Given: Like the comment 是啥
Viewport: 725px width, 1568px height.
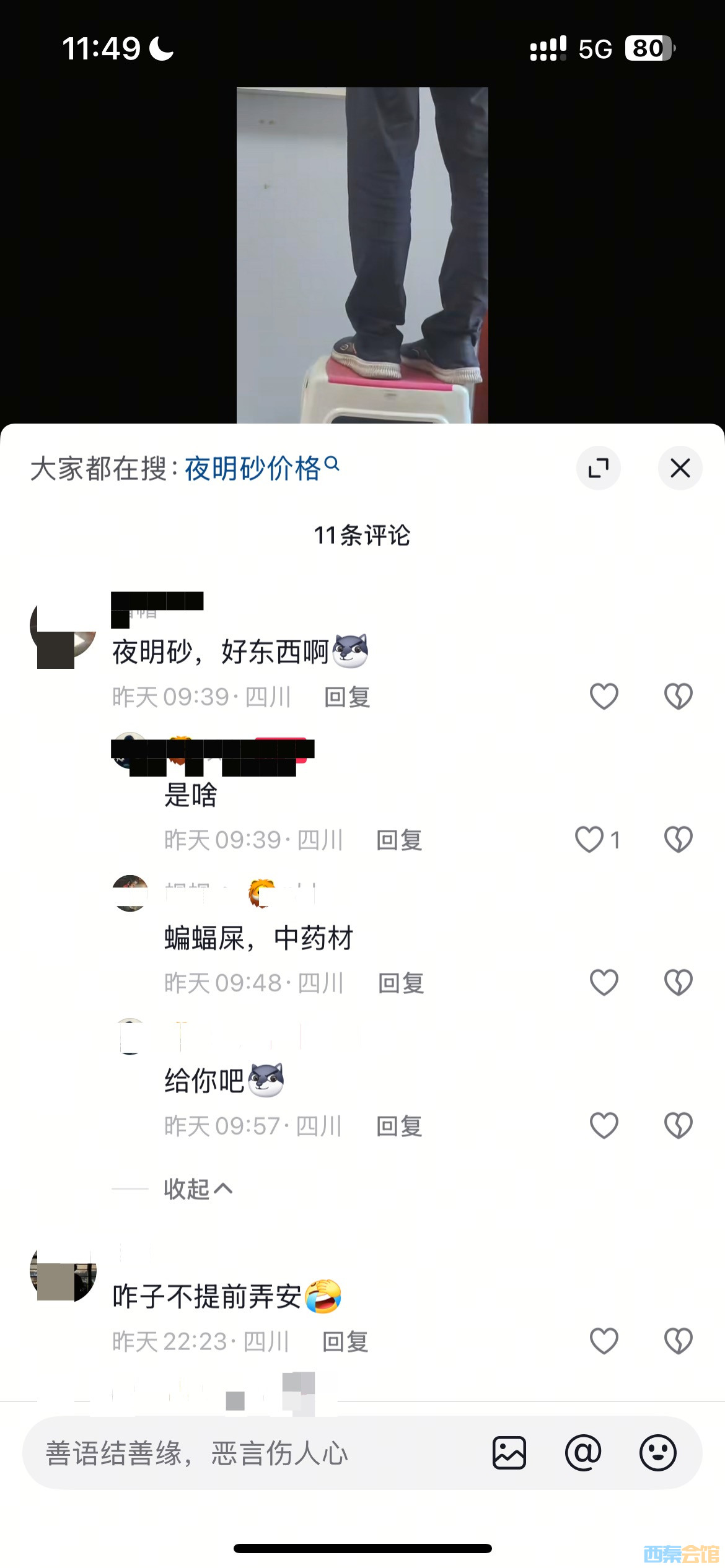Looking at the screenshot, I should coord(589,840).
